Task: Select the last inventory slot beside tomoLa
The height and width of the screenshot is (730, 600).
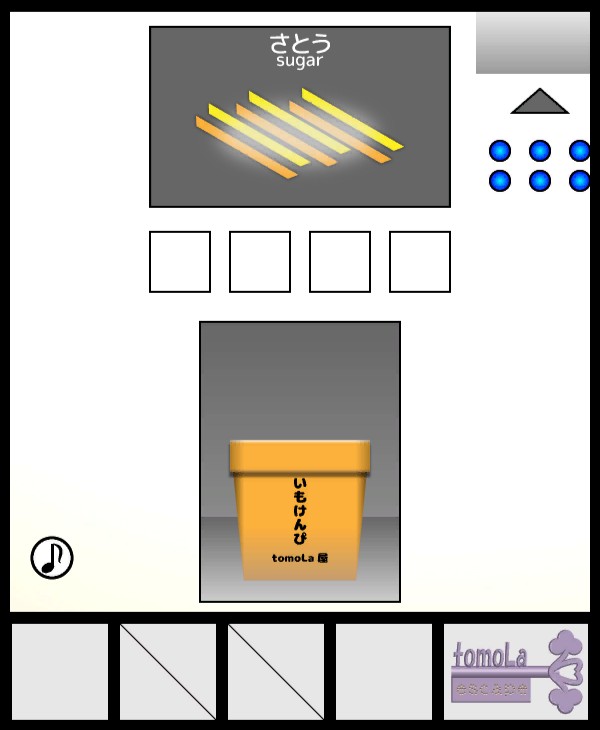Action: (x=384, y=671)
